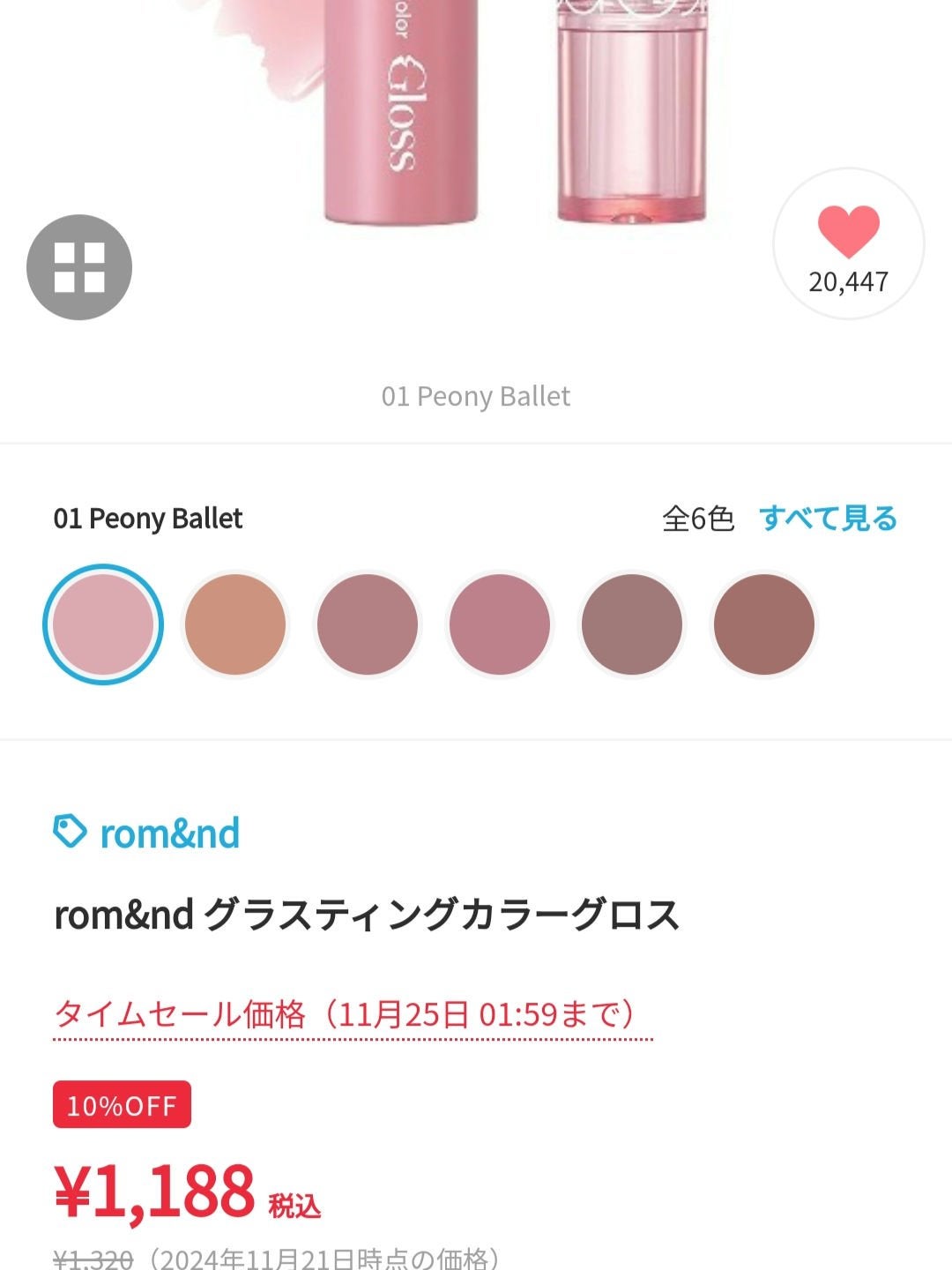
Task: Select the third mauve color swatch
Action: 367,624
